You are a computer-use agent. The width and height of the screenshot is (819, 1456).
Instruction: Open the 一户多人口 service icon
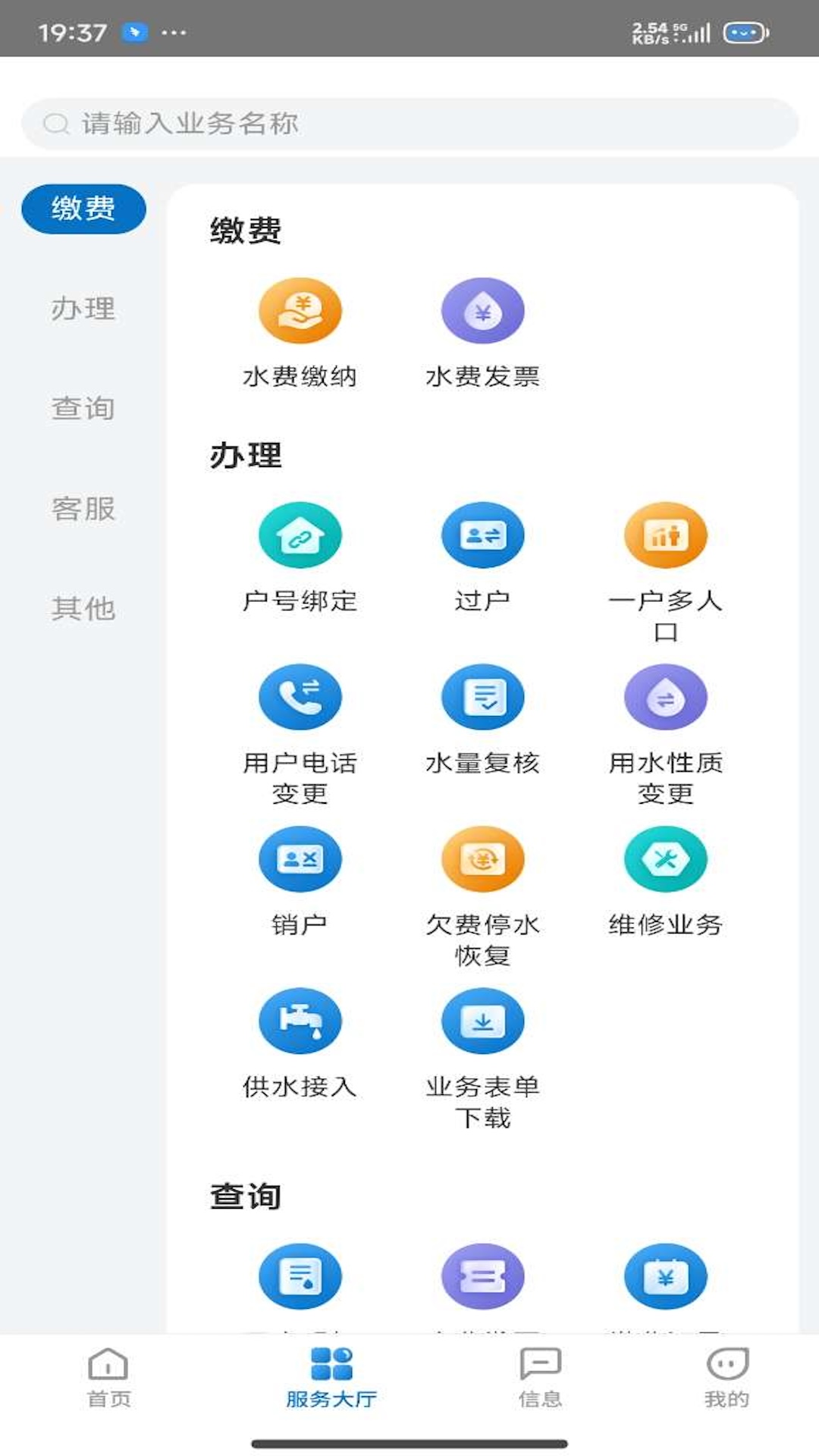click(x=666, y=535)
